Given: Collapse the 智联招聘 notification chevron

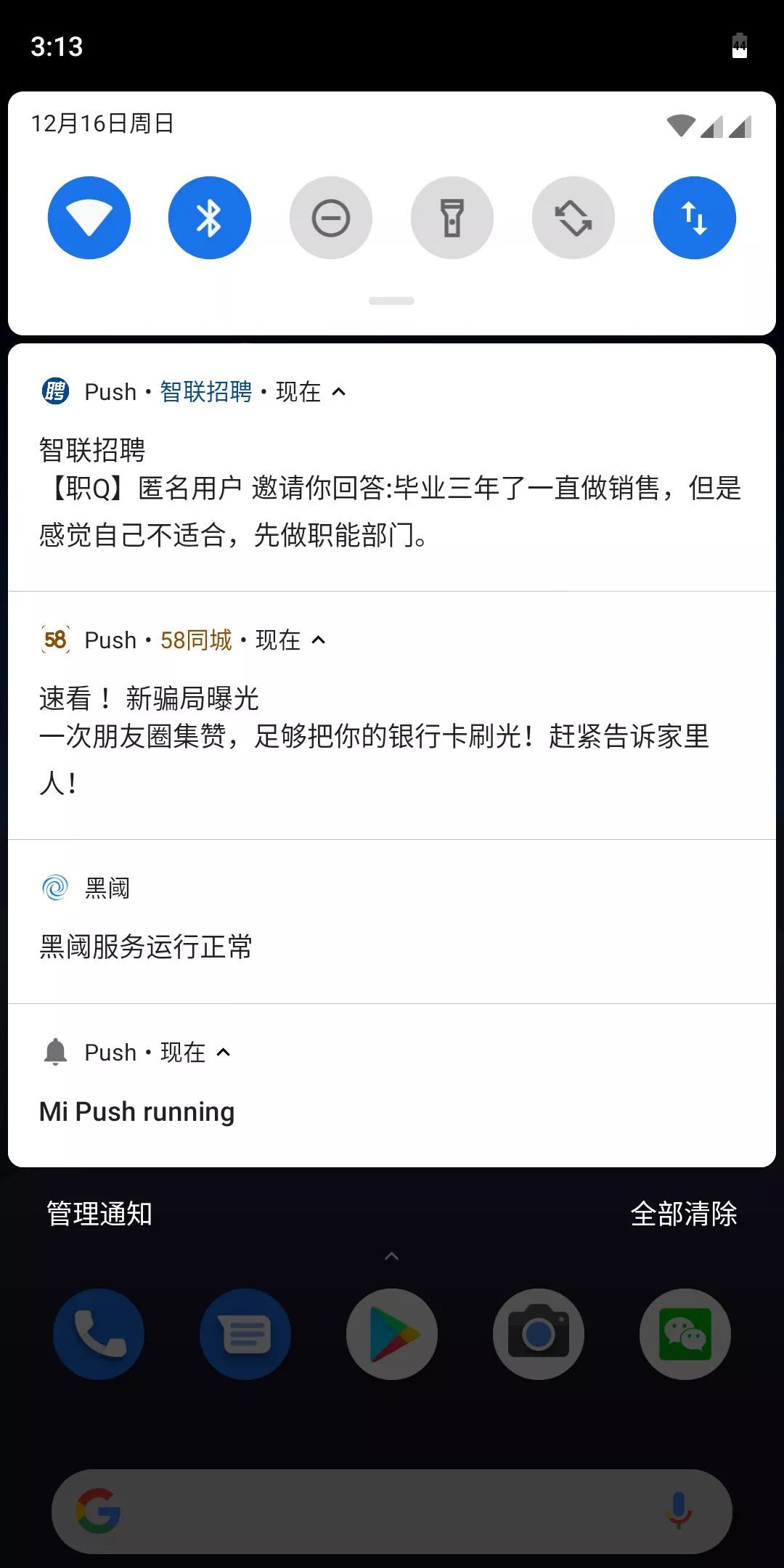Looking at the screenshot, I should coord(338,392).
